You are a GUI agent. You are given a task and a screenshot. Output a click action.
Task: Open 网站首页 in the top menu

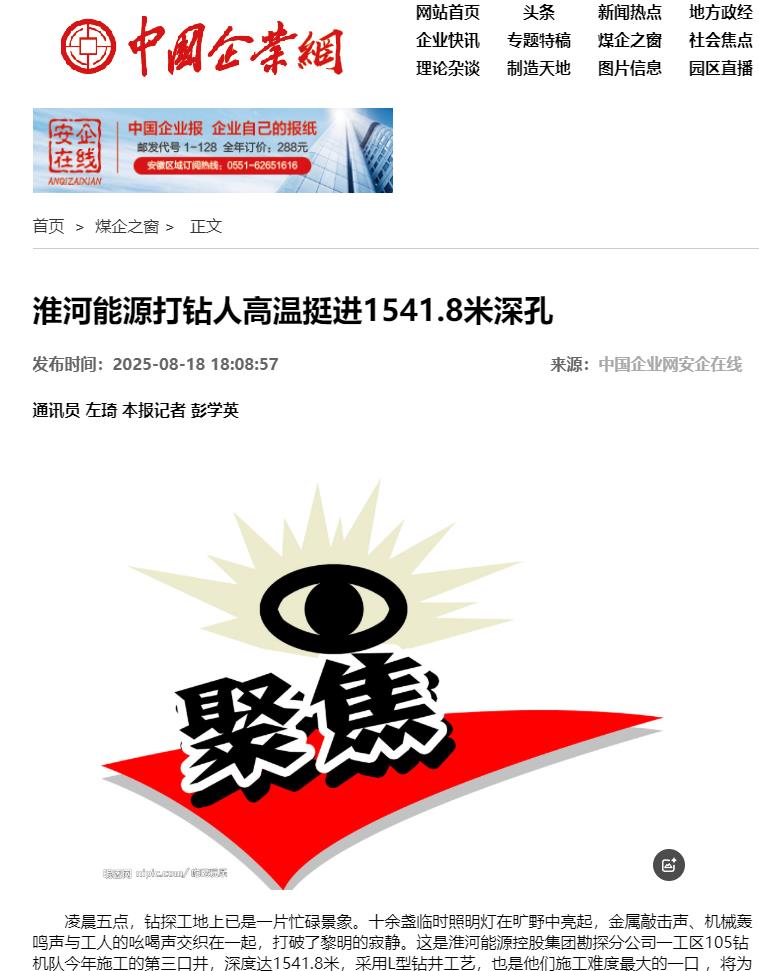[447, 13]
